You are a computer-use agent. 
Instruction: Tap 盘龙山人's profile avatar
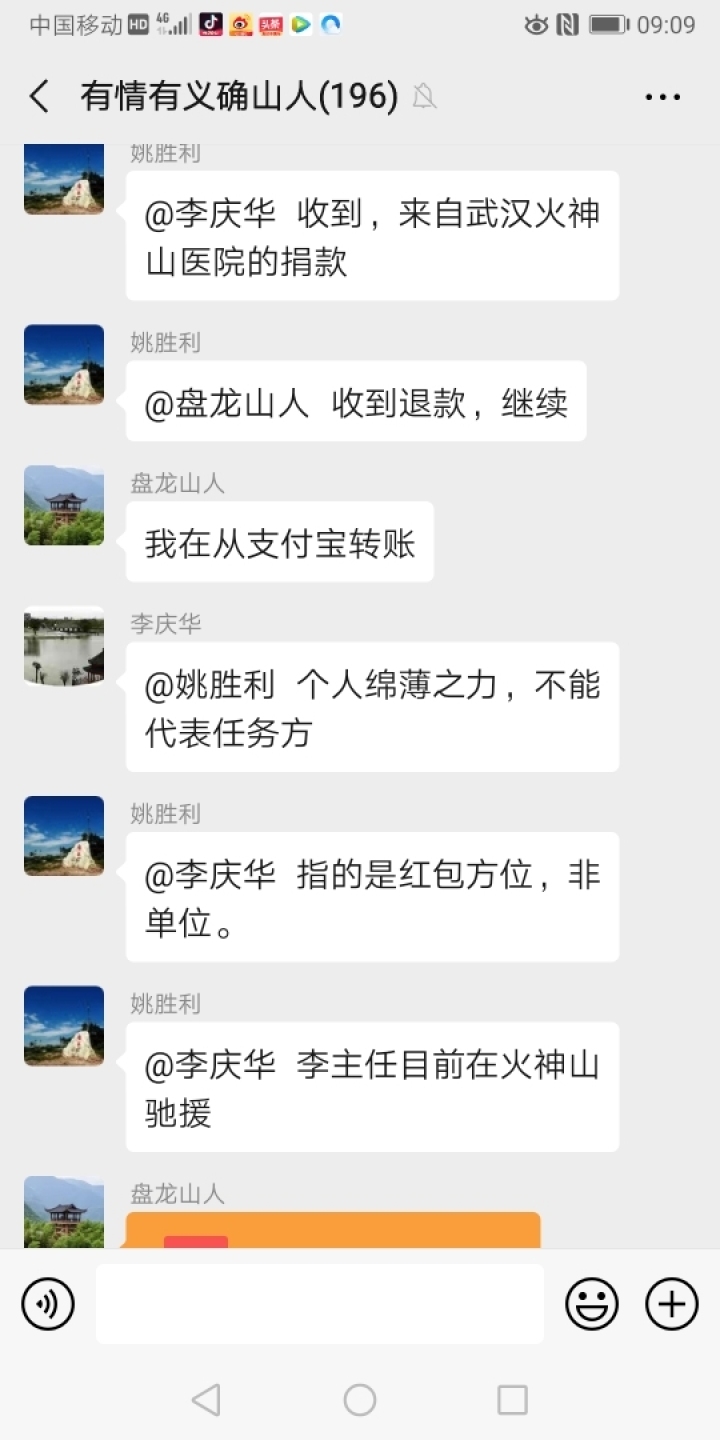coord(63,506)
